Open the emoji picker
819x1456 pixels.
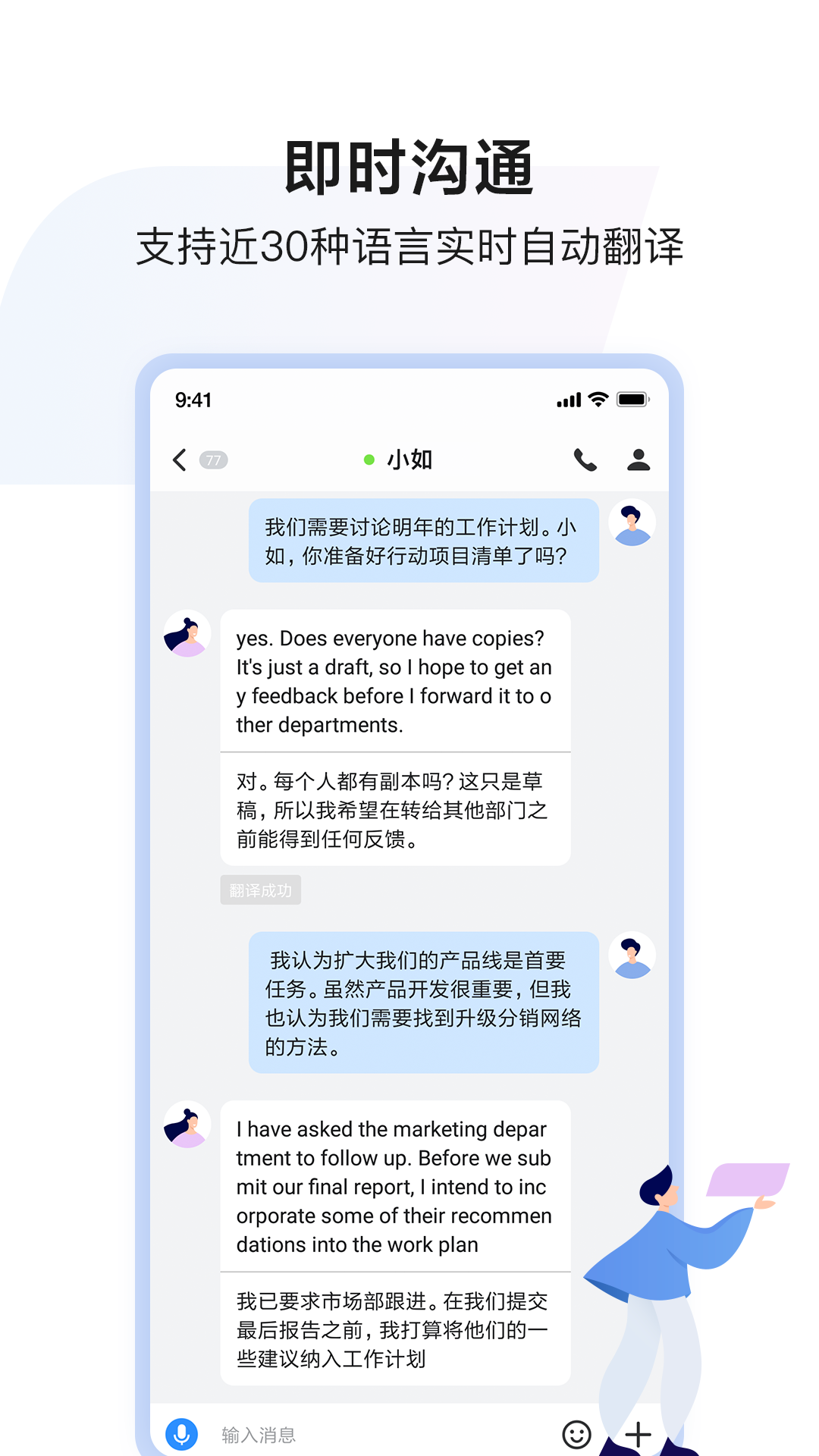pos(579,1435)
